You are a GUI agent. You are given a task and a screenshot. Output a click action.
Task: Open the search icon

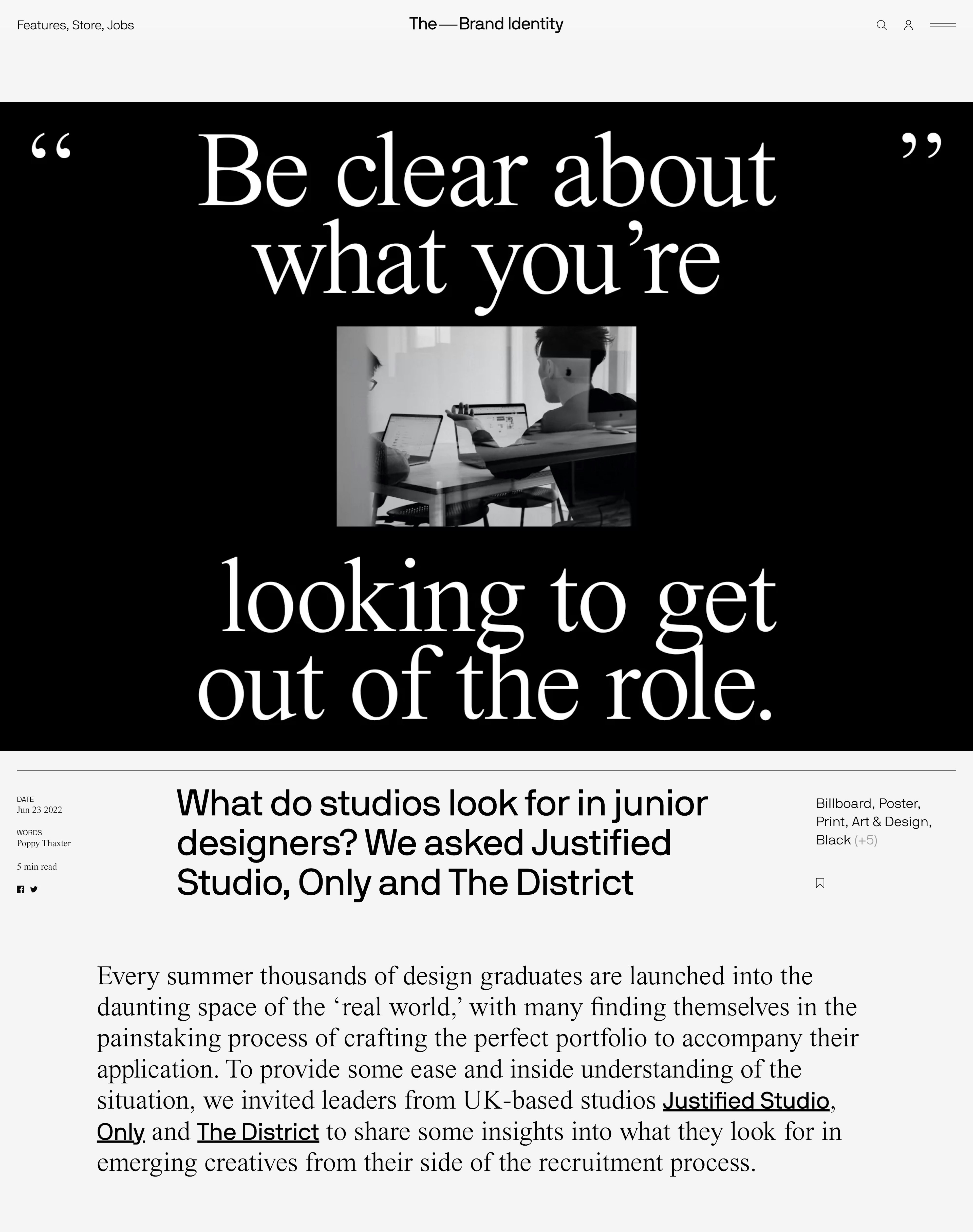881,25
